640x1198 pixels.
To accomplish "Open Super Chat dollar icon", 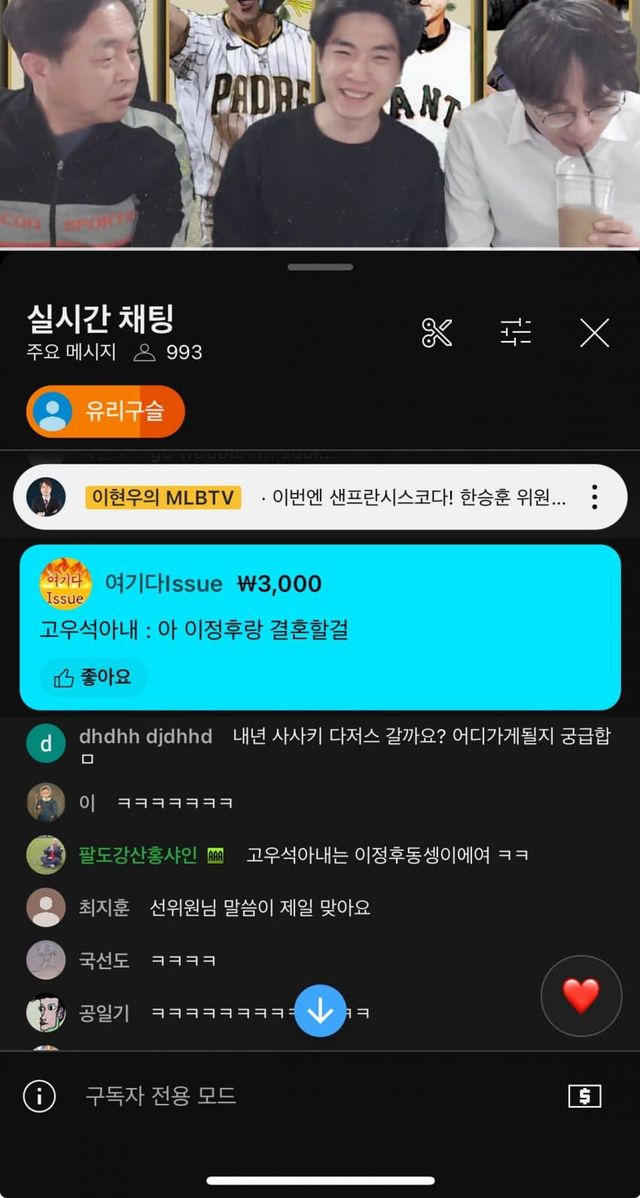I will [584, 1096].
